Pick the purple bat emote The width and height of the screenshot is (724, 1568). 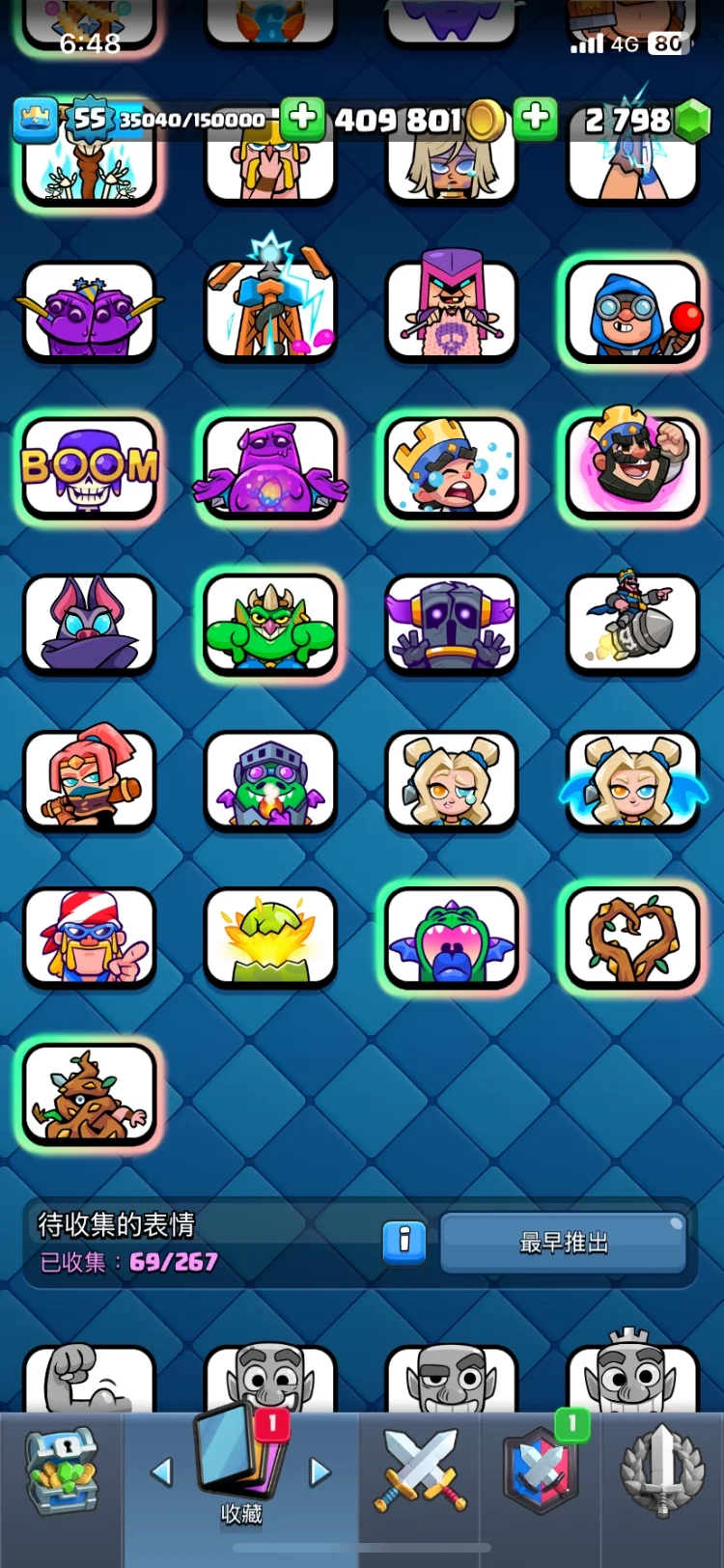tap(90, 625)
